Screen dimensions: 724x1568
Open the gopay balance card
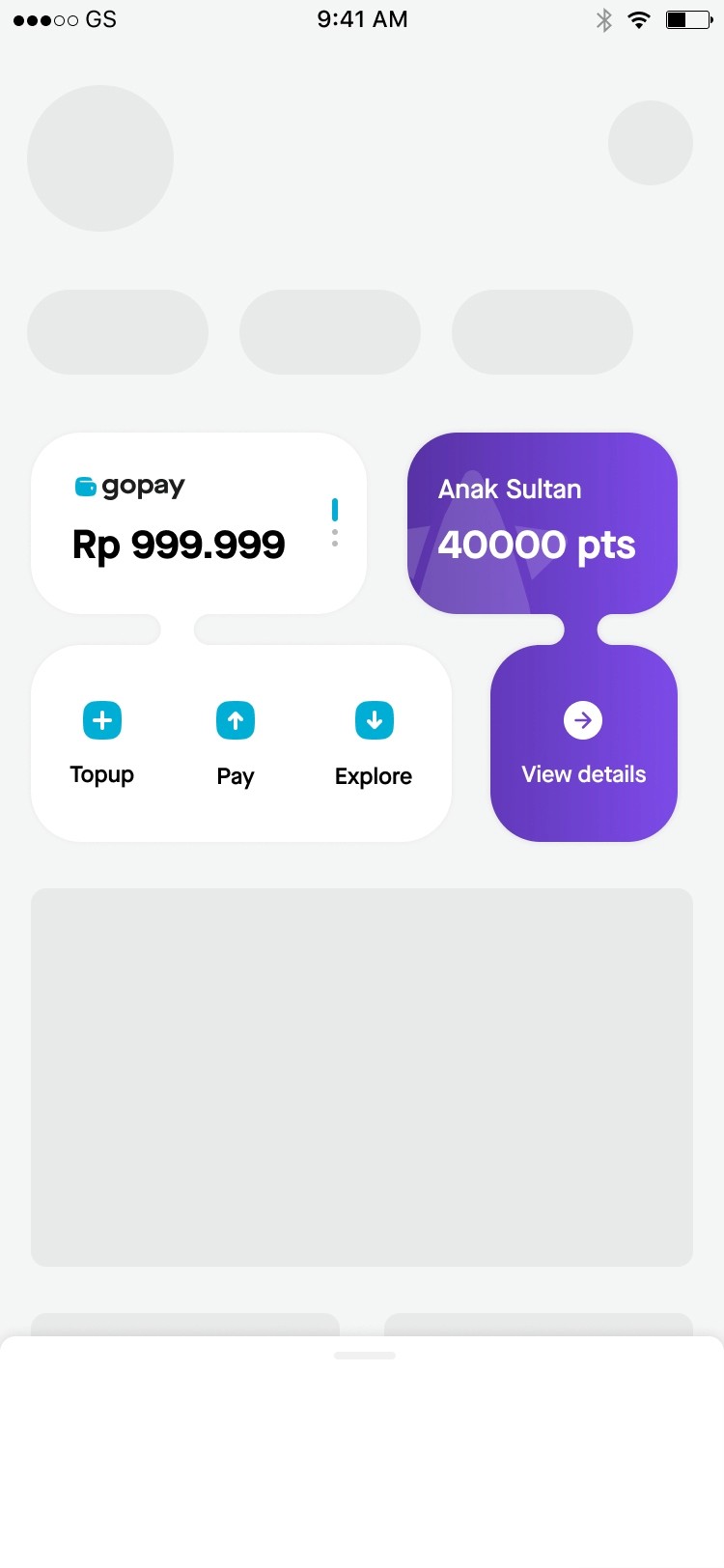tap(199, 523)
